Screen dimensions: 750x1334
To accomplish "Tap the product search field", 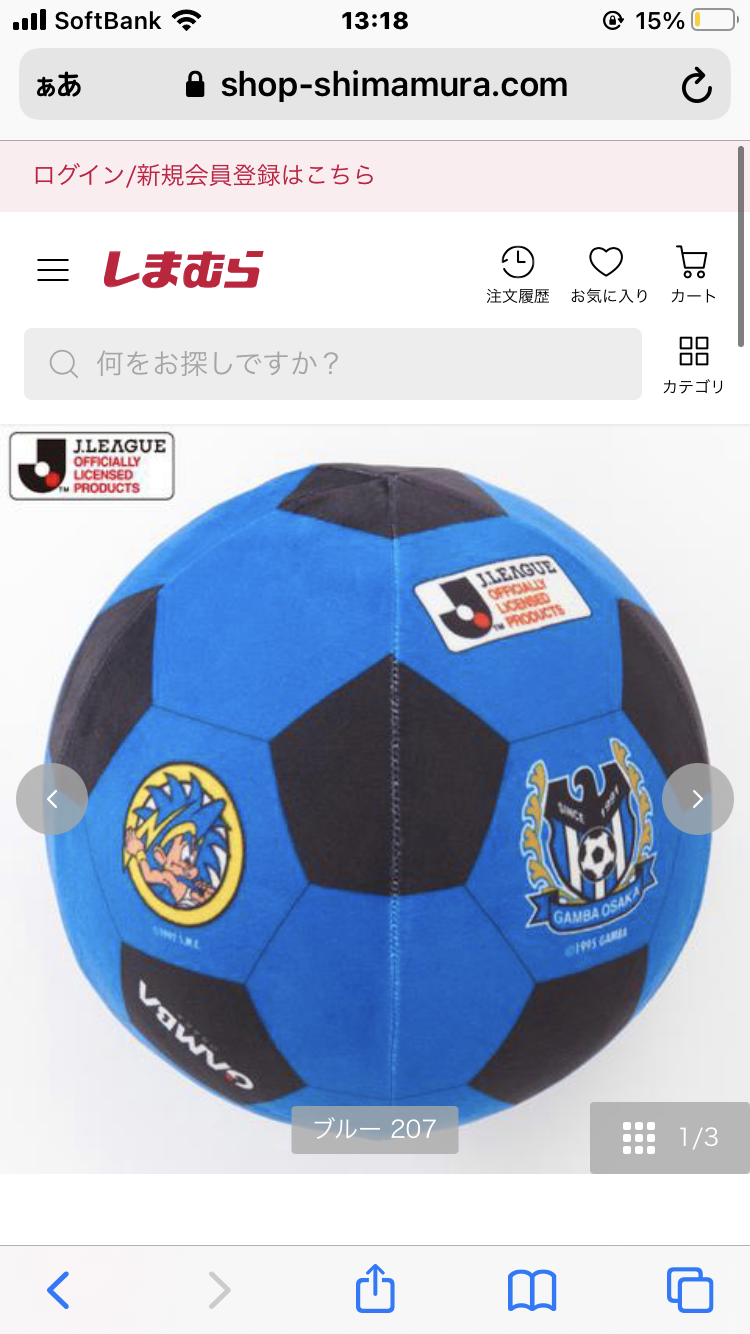I will 333,364.
